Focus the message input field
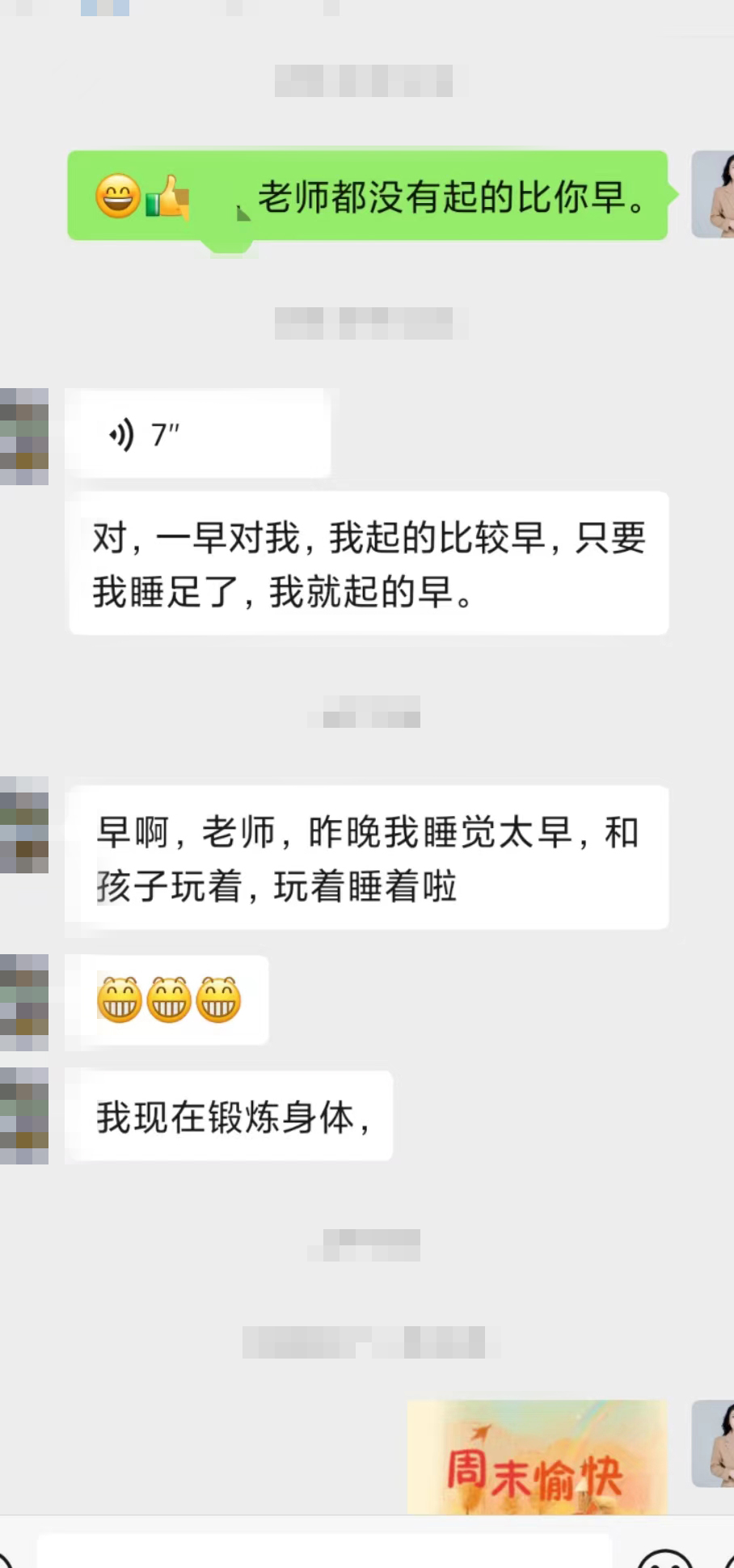 (x=323, y=1552)
